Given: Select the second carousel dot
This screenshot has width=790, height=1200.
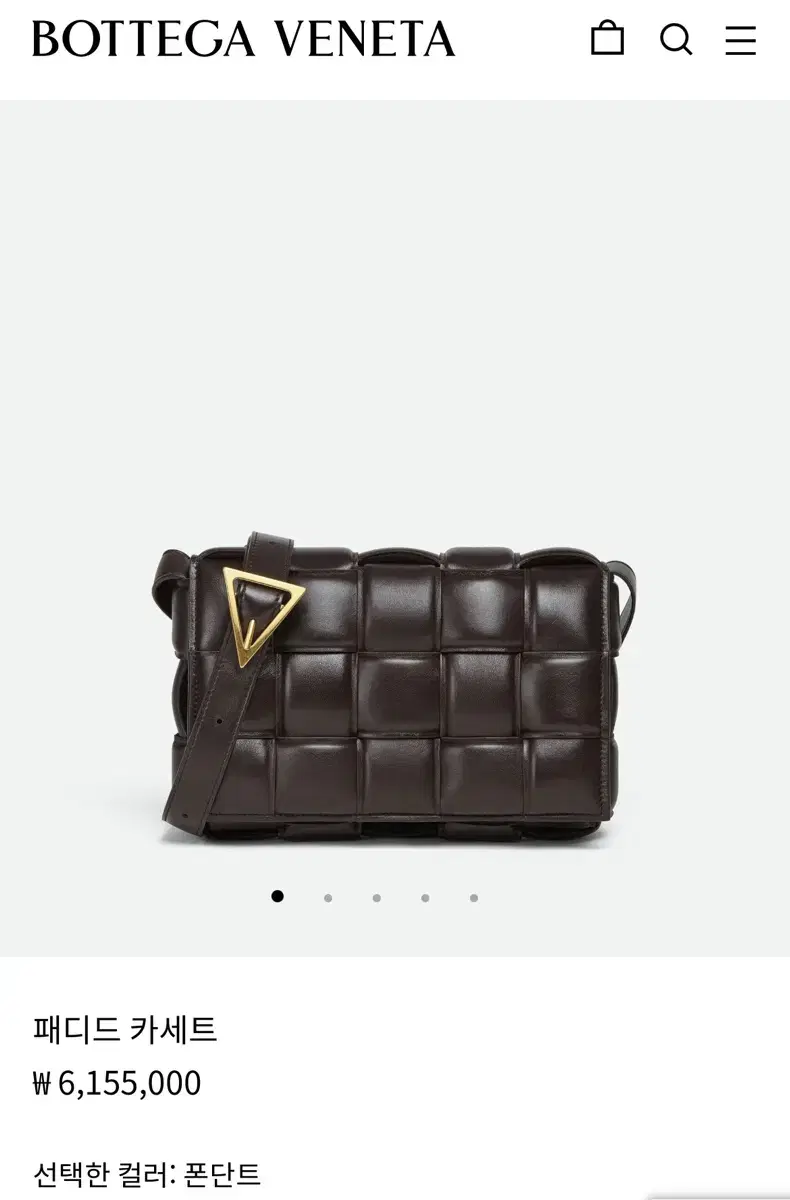Looking at the screenshot, I should click(325, 899).
